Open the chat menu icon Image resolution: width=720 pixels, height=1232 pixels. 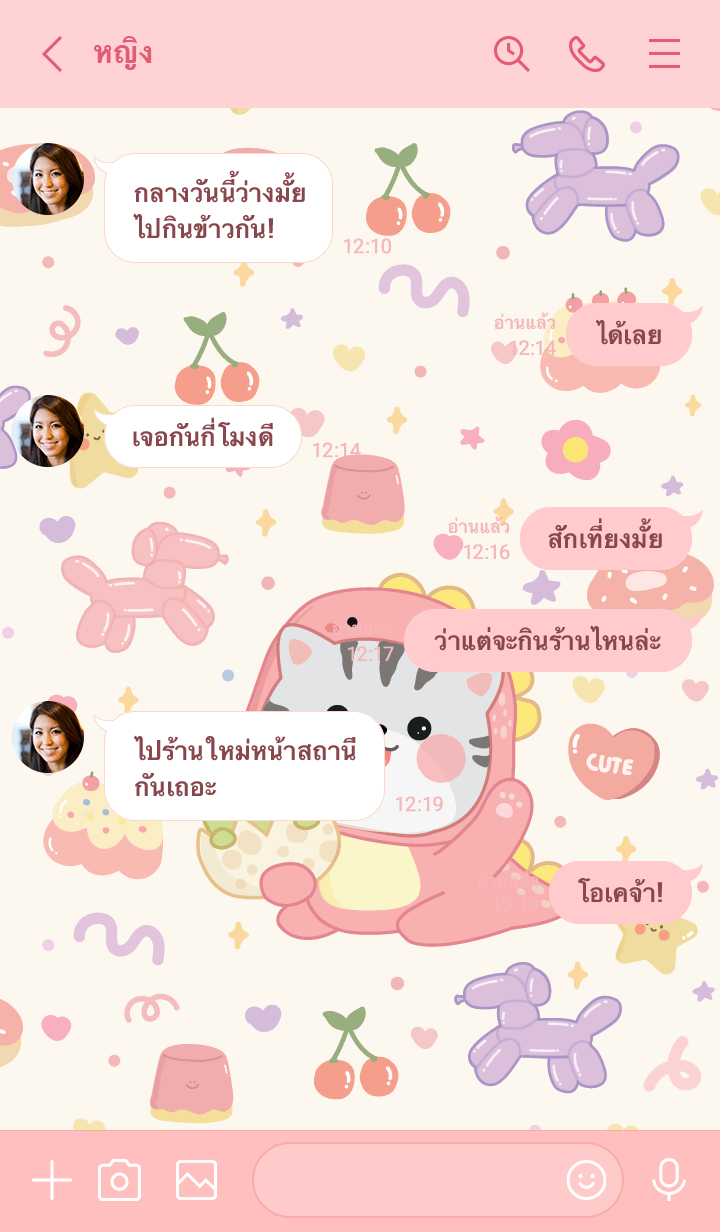pos(664,54)
